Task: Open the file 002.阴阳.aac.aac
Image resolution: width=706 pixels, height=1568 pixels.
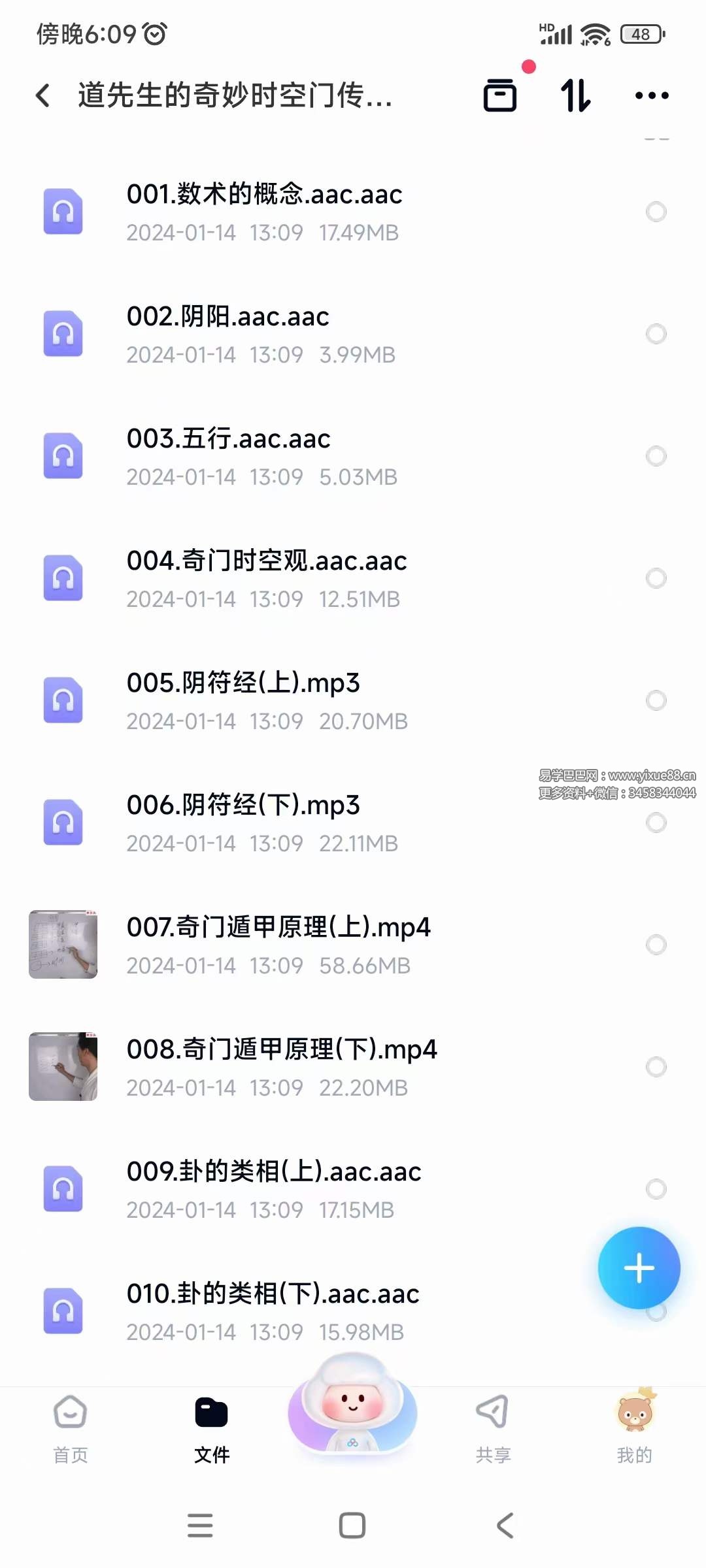Action: point(227,317)
